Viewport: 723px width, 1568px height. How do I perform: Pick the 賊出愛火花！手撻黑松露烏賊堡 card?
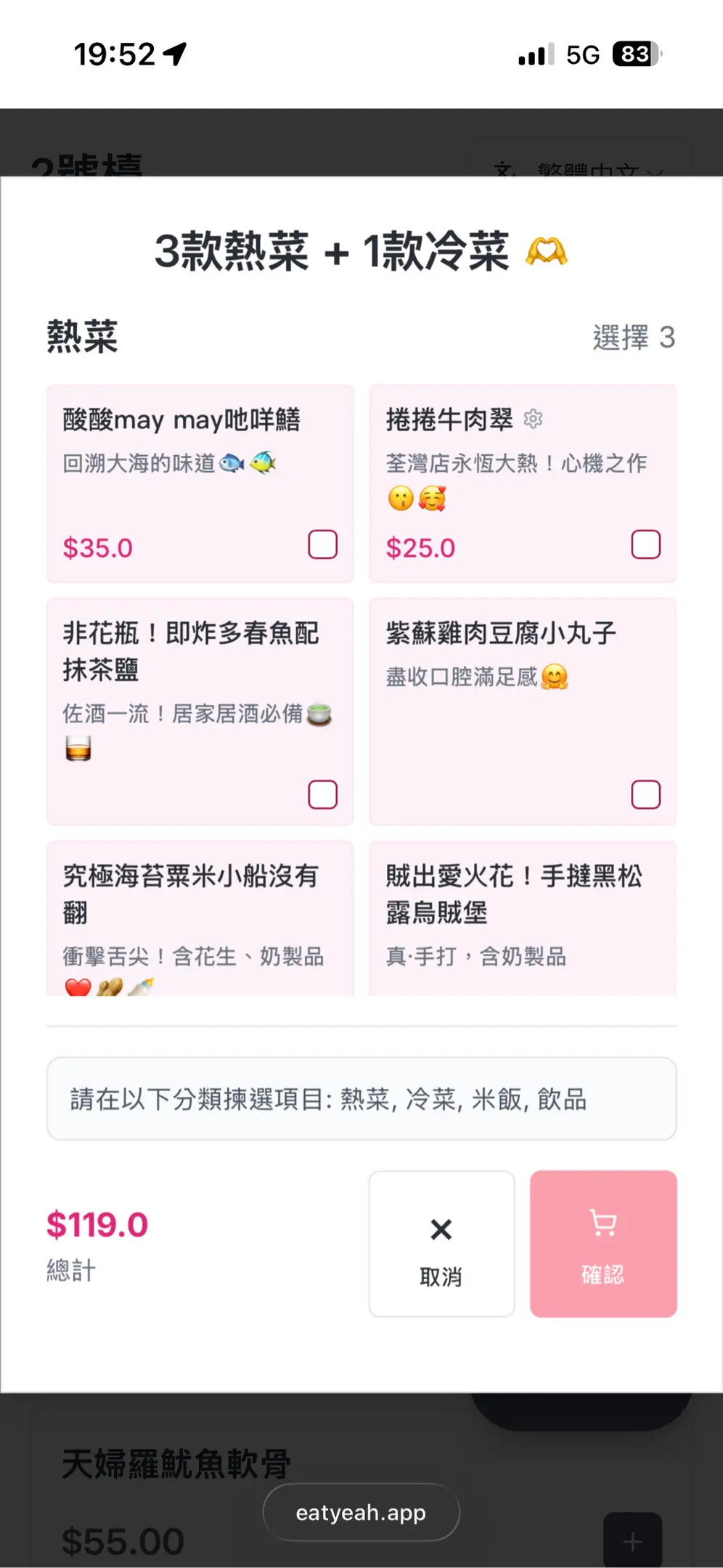click(x=522, y=916)
